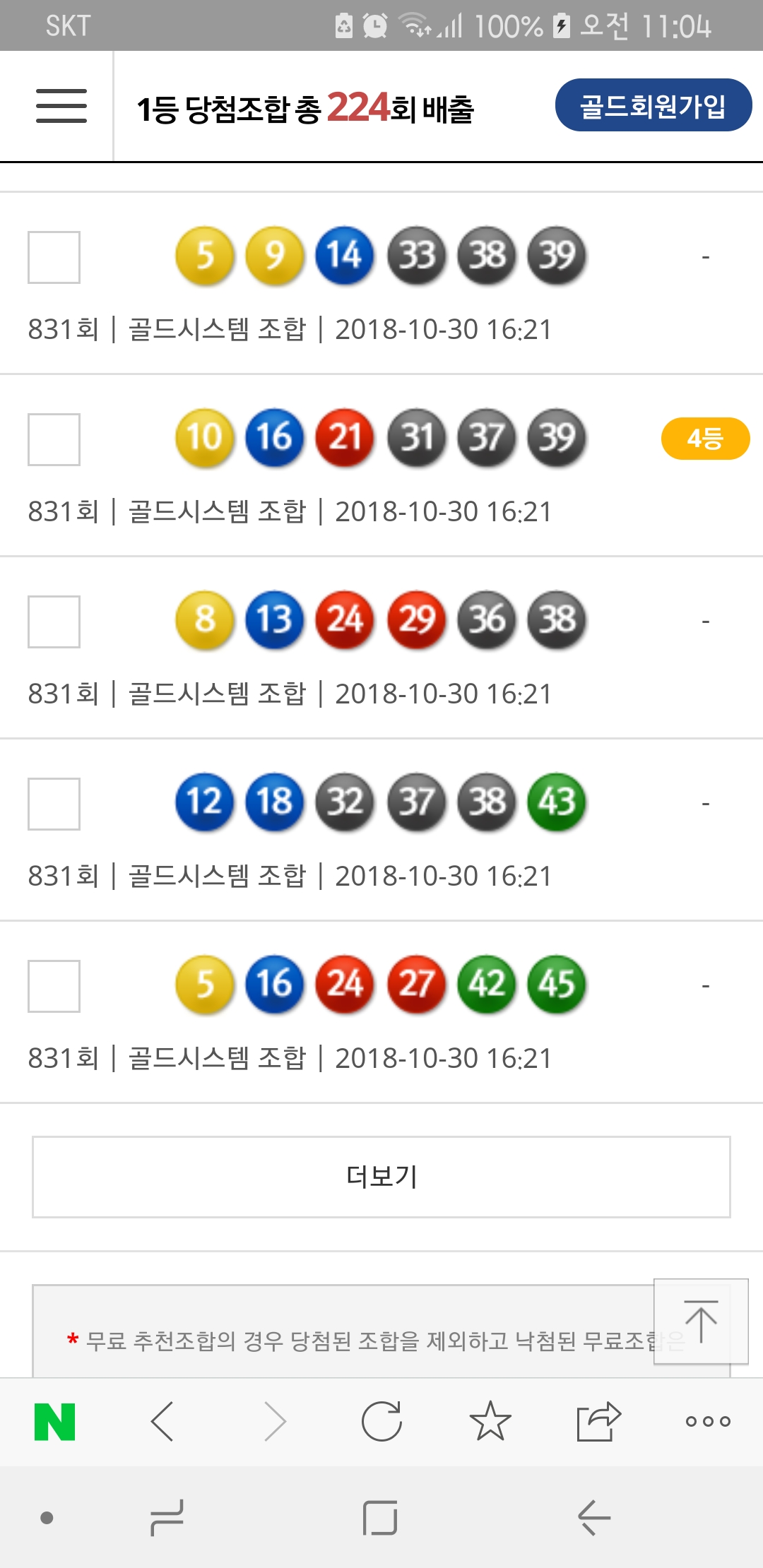
Task: Open the browser's three-dot more menu
Action: pos(708,1421)
